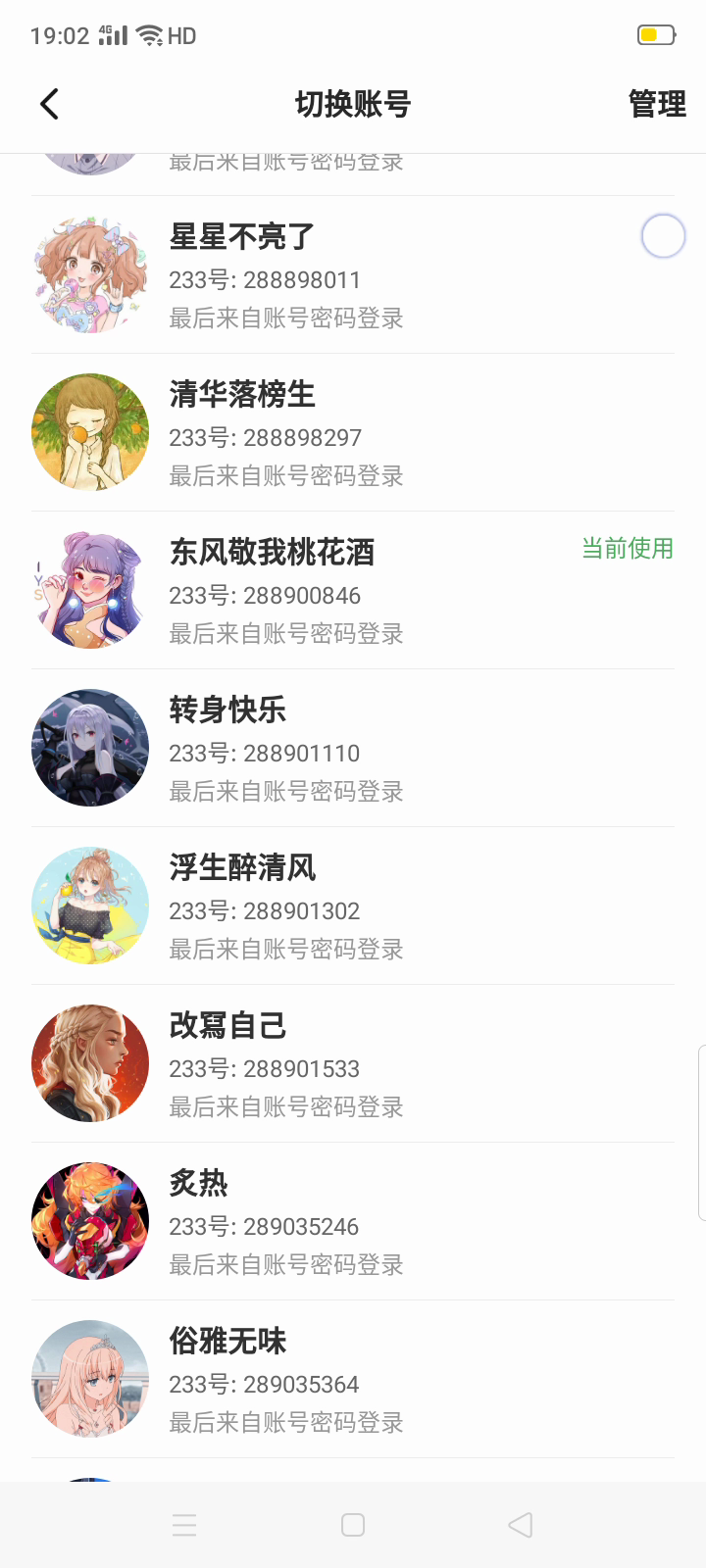
Task: Open 管理 to manage accounts
Action: (656, 104)
